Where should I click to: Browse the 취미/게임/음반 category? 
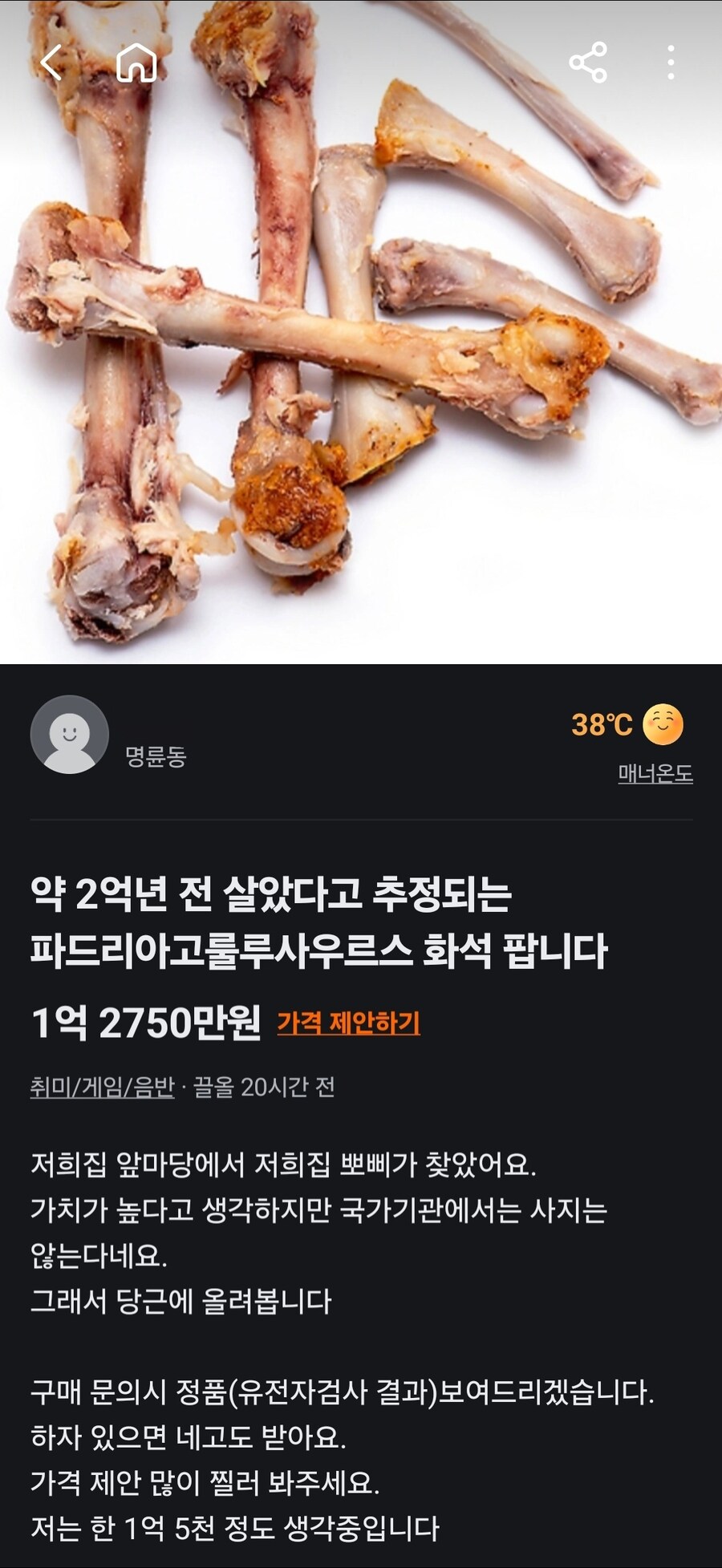(x=102, y=1087)
